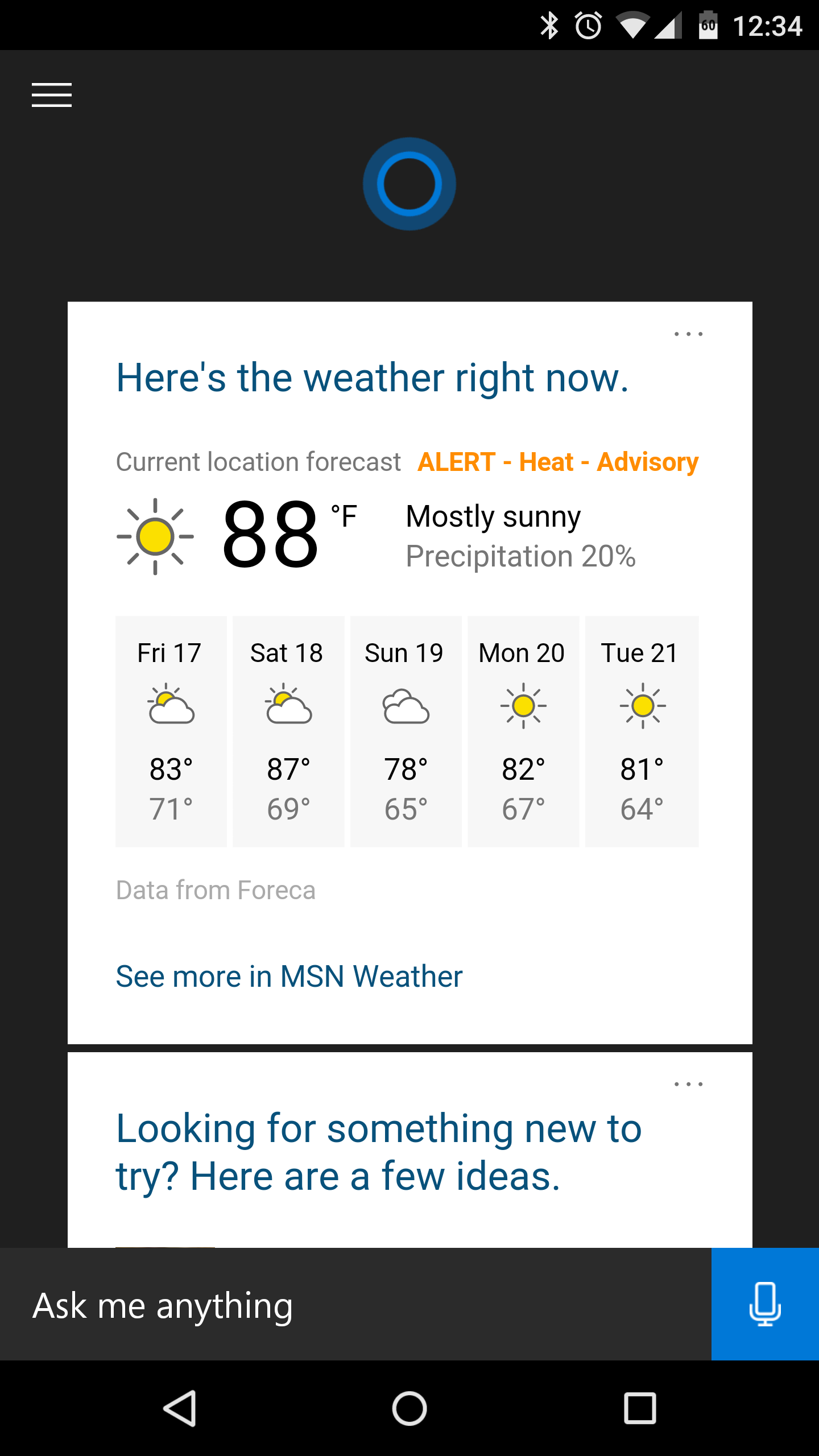The image size is (819, 1456).
Task: Open more options on the ideas card
Action: [x=688, y=1084]
